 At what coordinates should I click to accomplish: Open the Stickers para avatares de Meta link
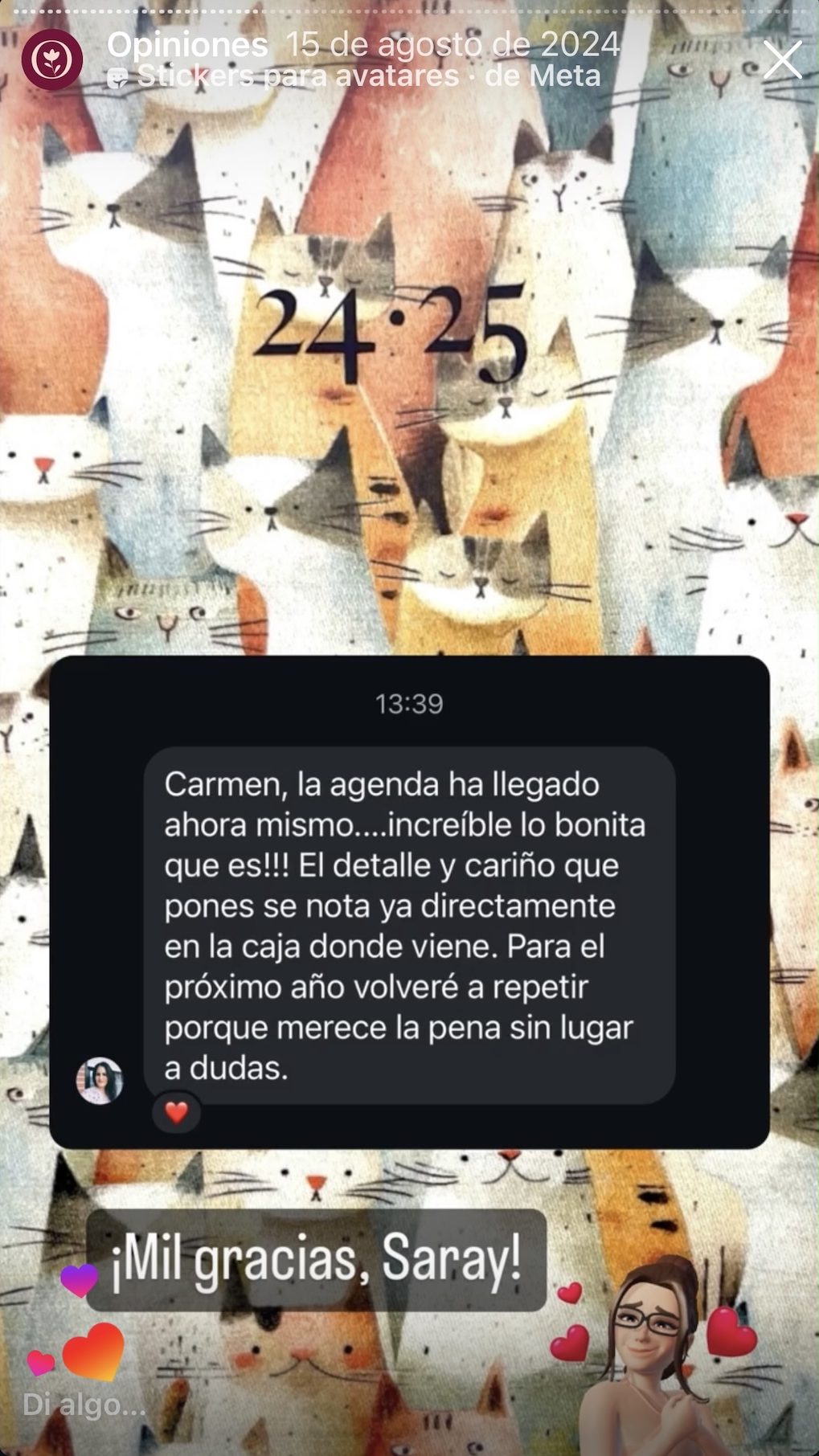(354, 76)
